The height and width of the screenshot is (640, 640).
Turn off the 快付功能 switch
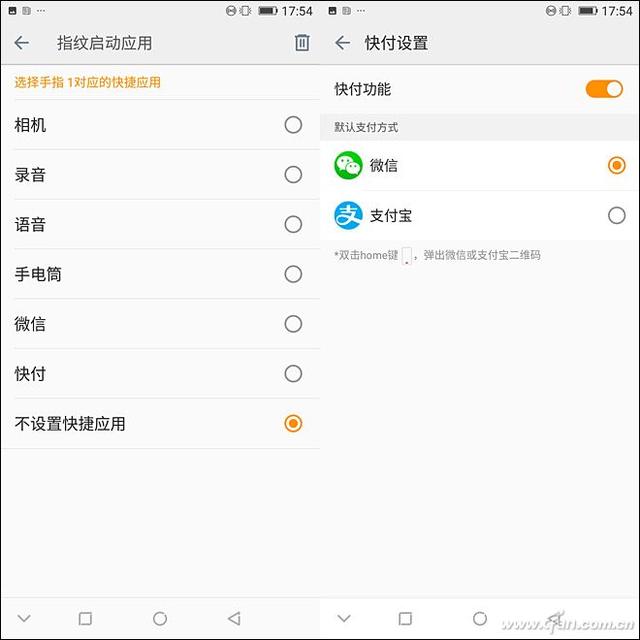click(604, 89)
